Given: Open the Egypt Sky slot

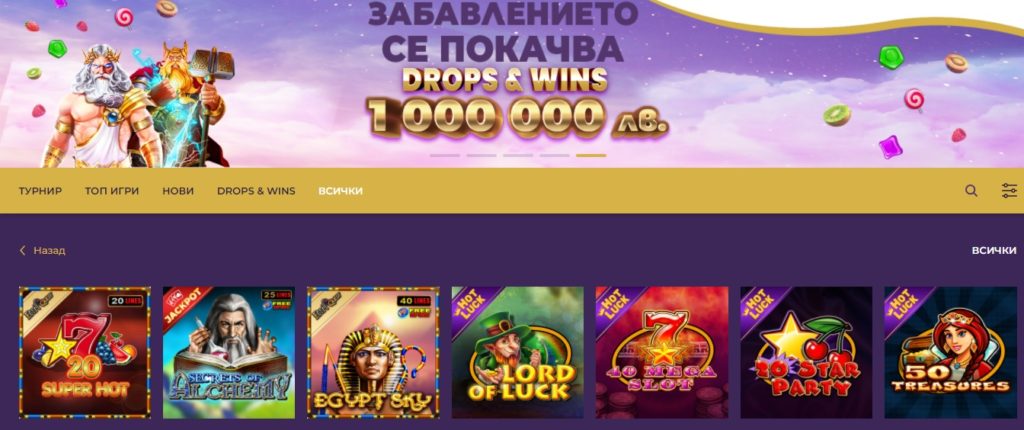Looking at the screenshot, I should [373, 352].
